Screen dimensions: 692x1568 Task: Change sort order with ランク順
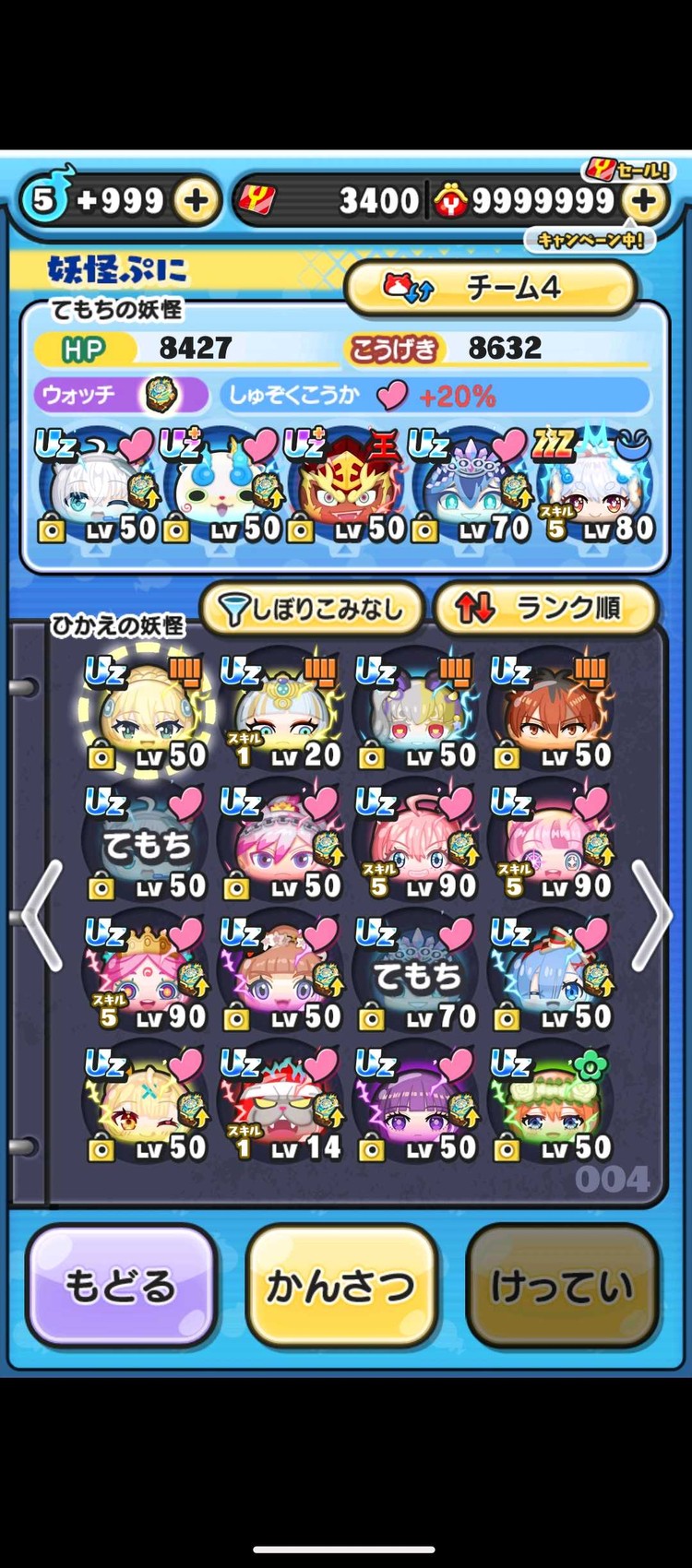(x=545, y=609)
